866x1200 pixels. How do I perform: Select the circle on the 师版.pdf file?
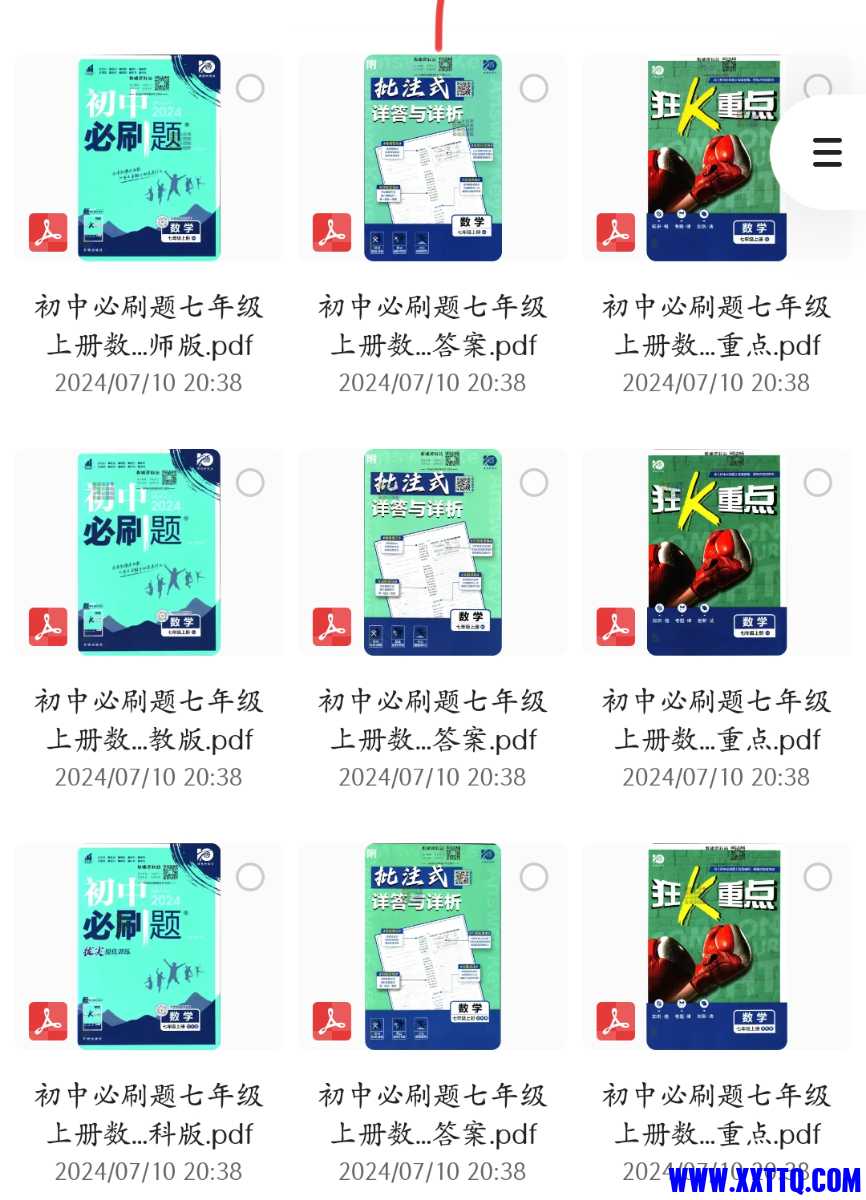(250, 89)
